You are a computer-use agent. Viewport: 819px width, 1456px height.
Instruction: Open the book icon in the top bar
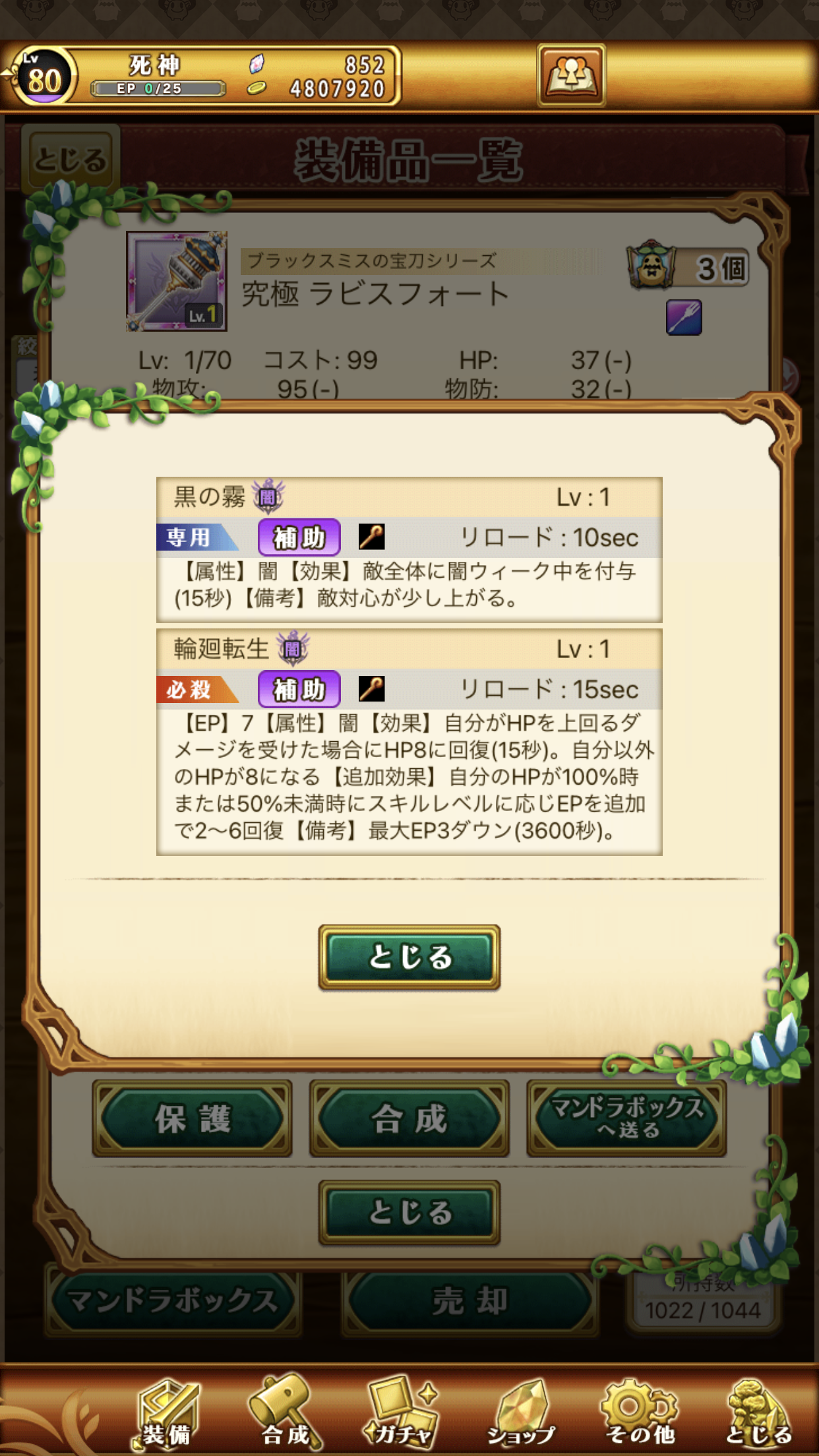571,75
